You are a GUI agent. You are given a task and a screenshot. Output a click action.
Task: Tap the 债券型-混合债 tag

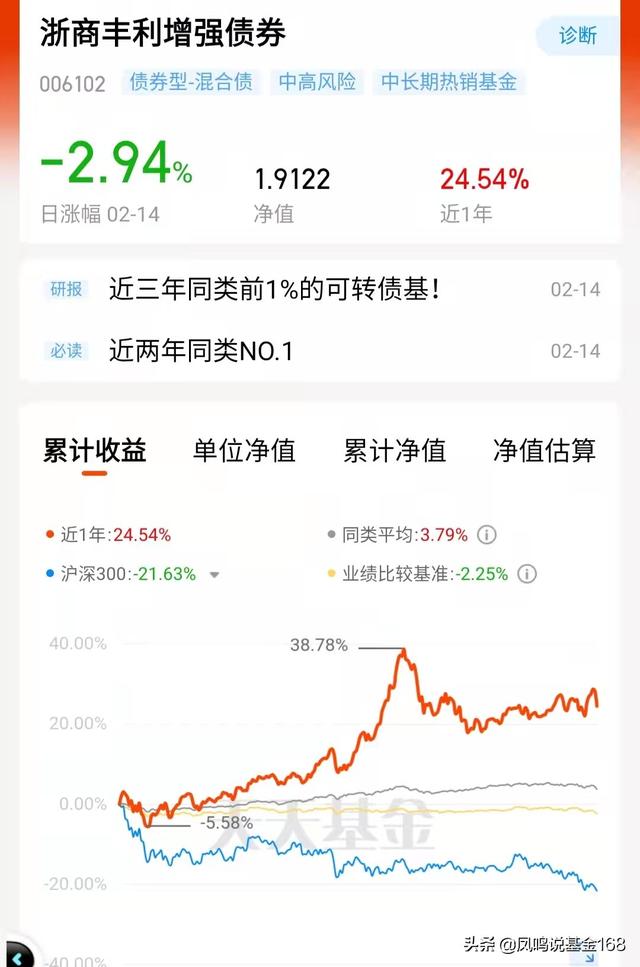(x=191, y=83)
